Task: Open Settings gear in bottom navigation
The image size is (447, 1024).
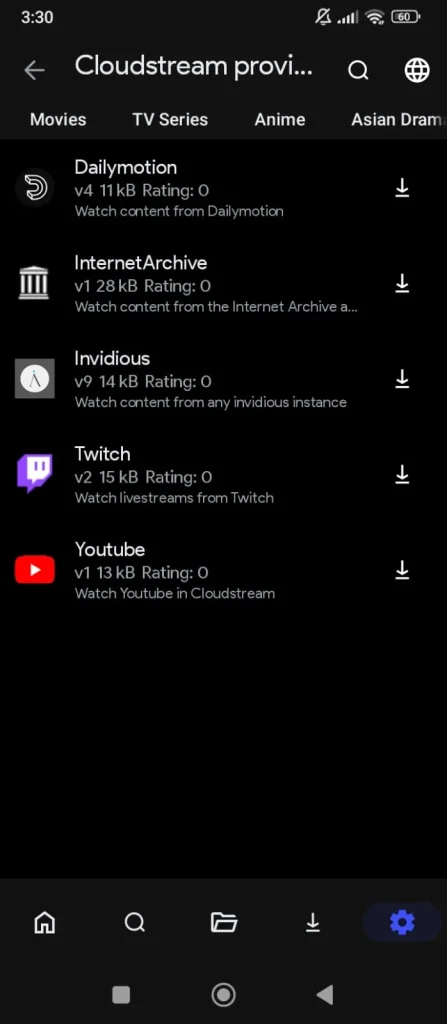Action: pyautogui.click(x=402, y=922)
